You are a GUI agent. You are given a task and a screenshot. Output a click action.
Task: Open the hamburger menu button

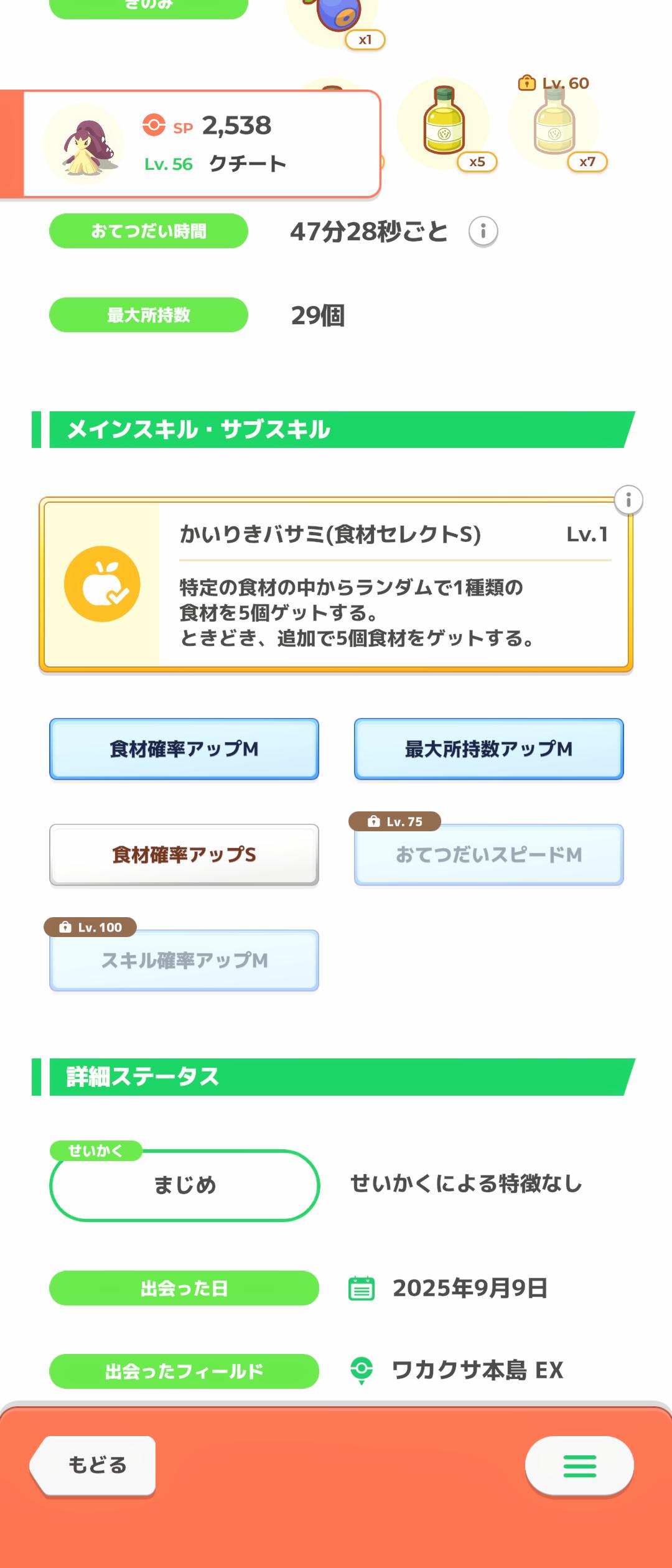(579, 1465)
